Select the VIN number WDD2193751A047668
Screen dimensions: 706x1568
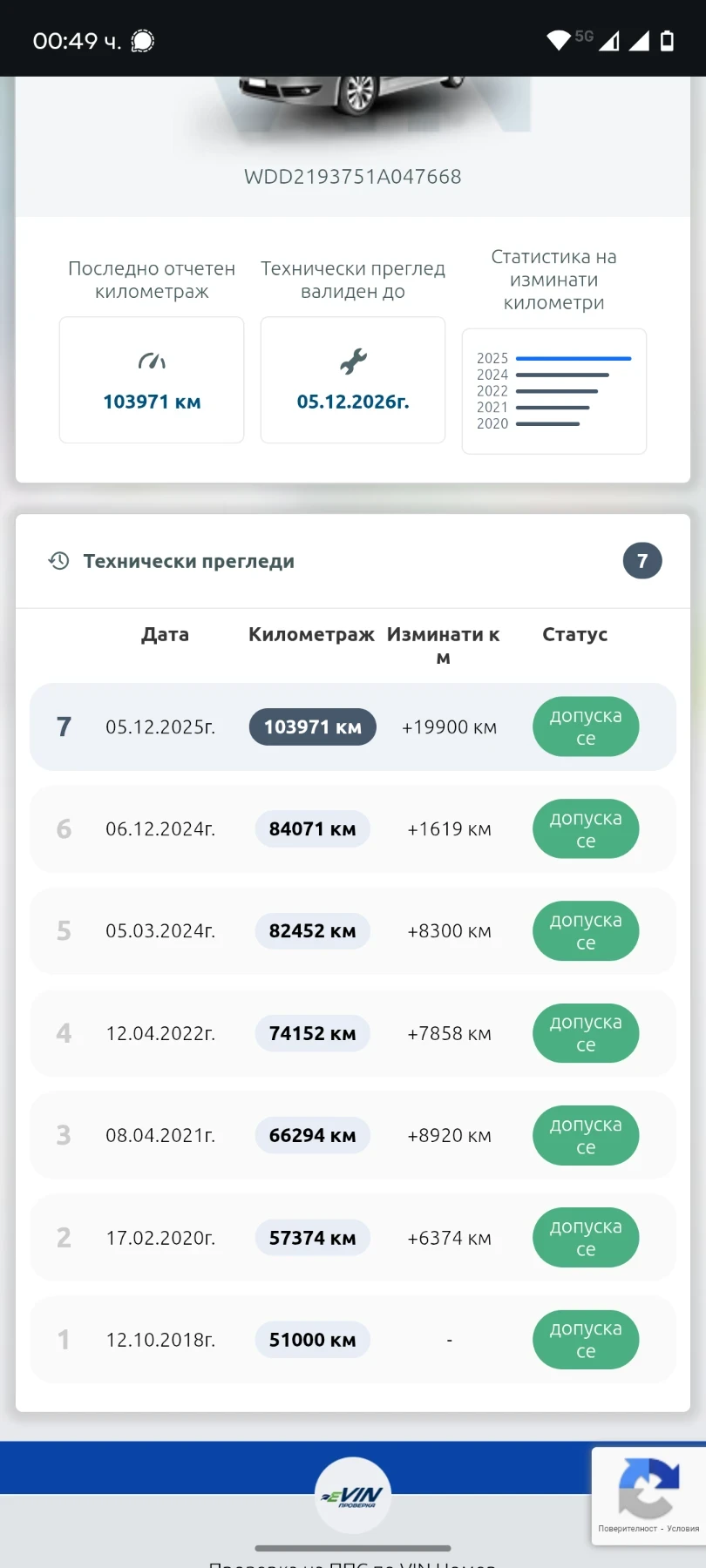click(x=352, y=176)
